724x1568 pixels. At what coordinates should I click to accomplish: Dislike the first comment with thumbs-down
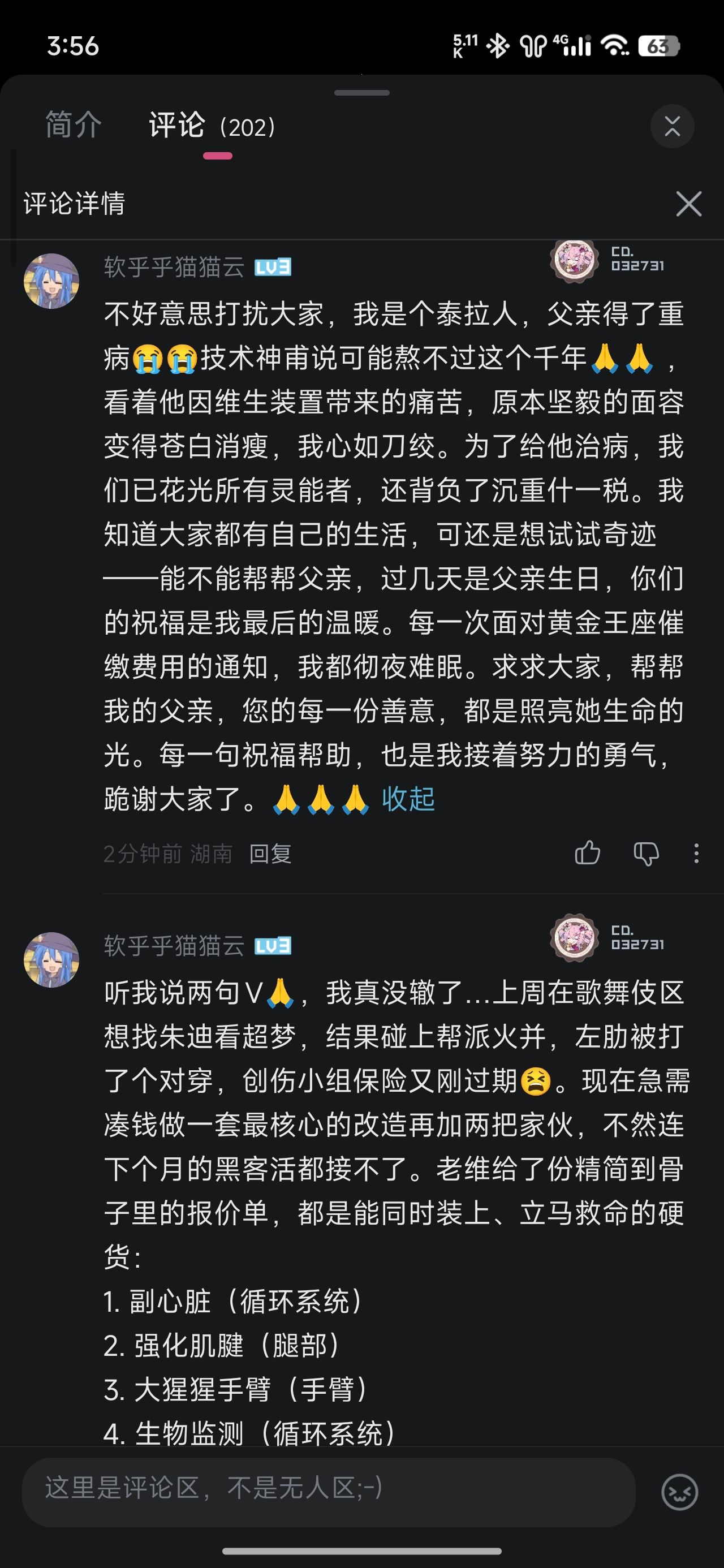(647, 854)
